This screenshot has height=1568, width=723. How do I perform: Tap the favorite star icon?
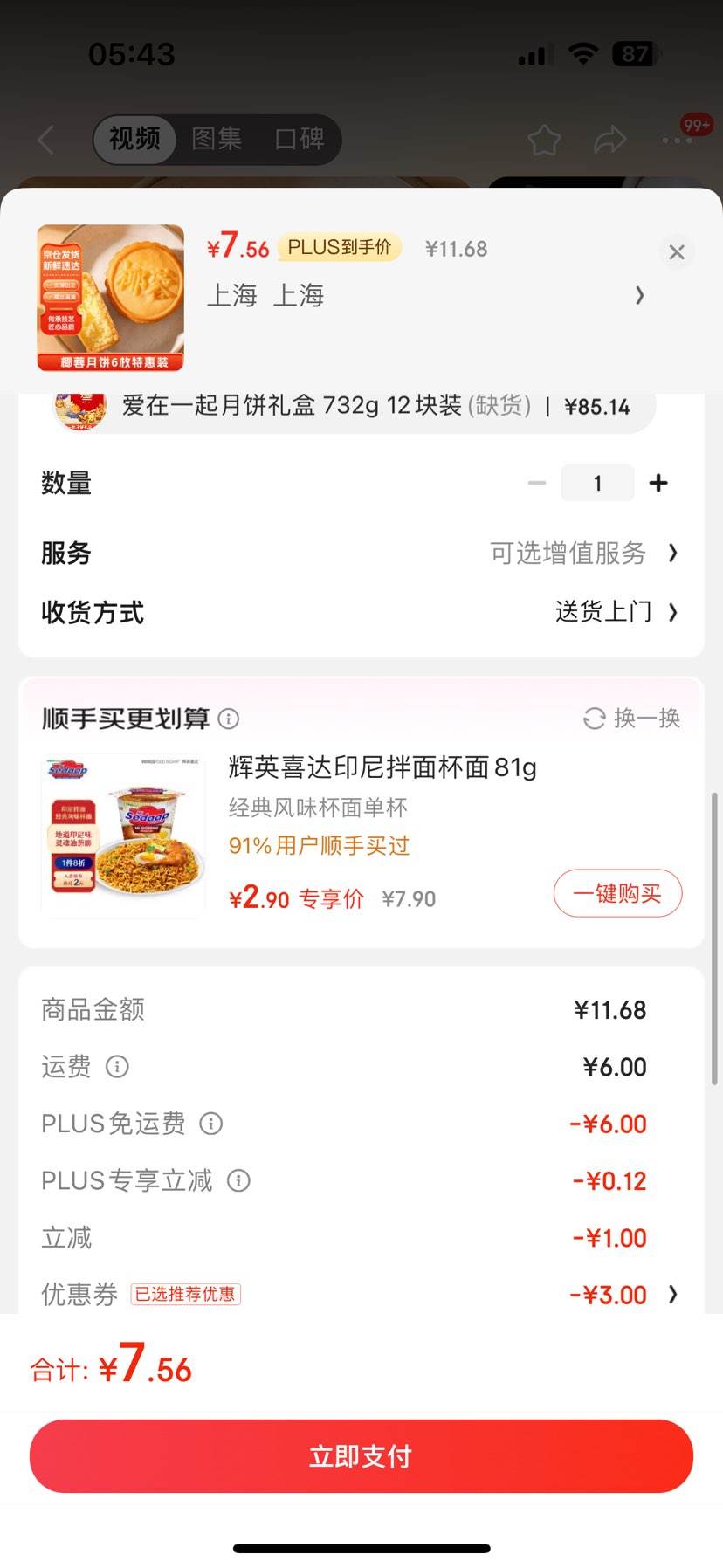(544, 140)
